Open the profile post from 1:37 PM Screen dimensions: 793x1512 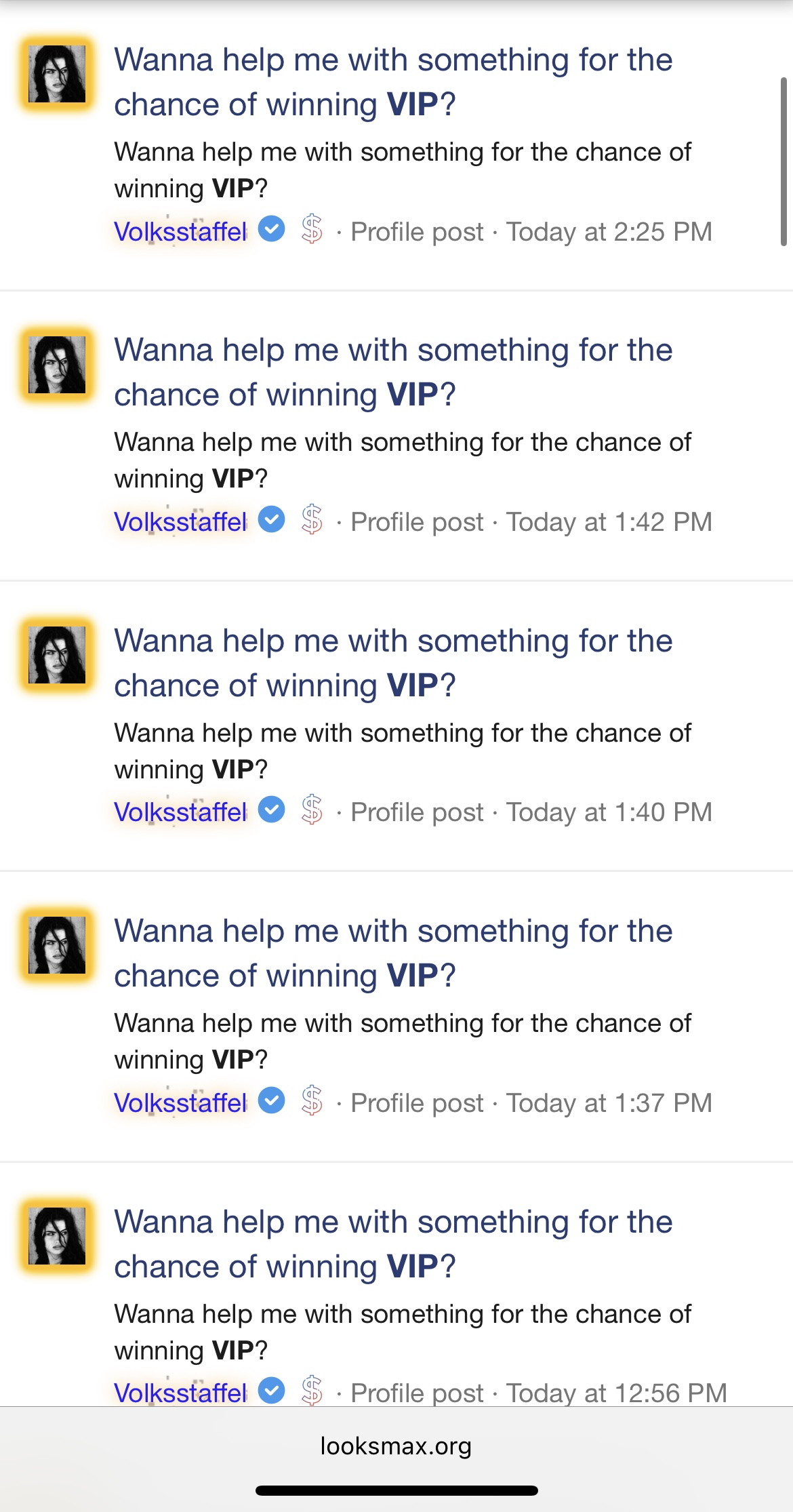(x=393, y=953)
